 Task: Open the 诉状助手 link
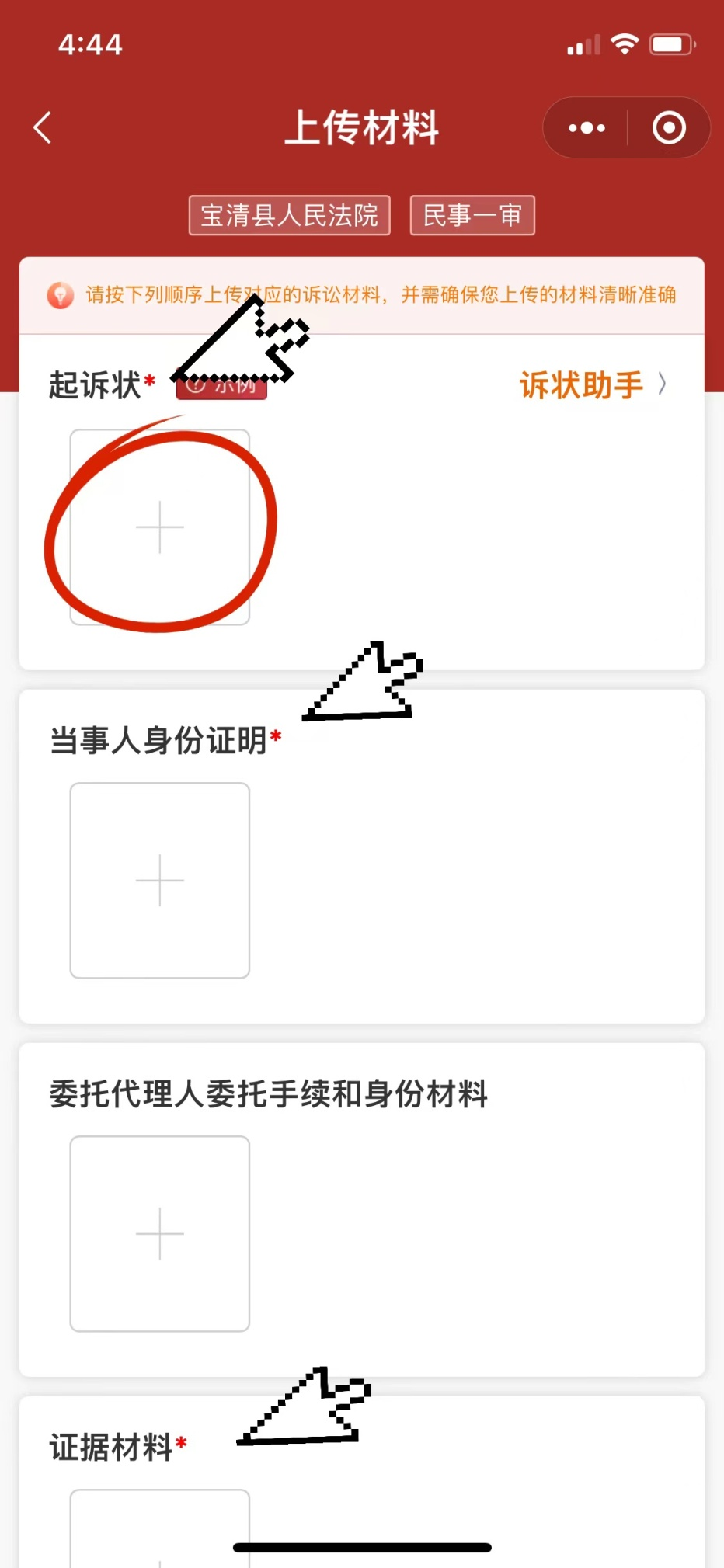click(592, 385)
